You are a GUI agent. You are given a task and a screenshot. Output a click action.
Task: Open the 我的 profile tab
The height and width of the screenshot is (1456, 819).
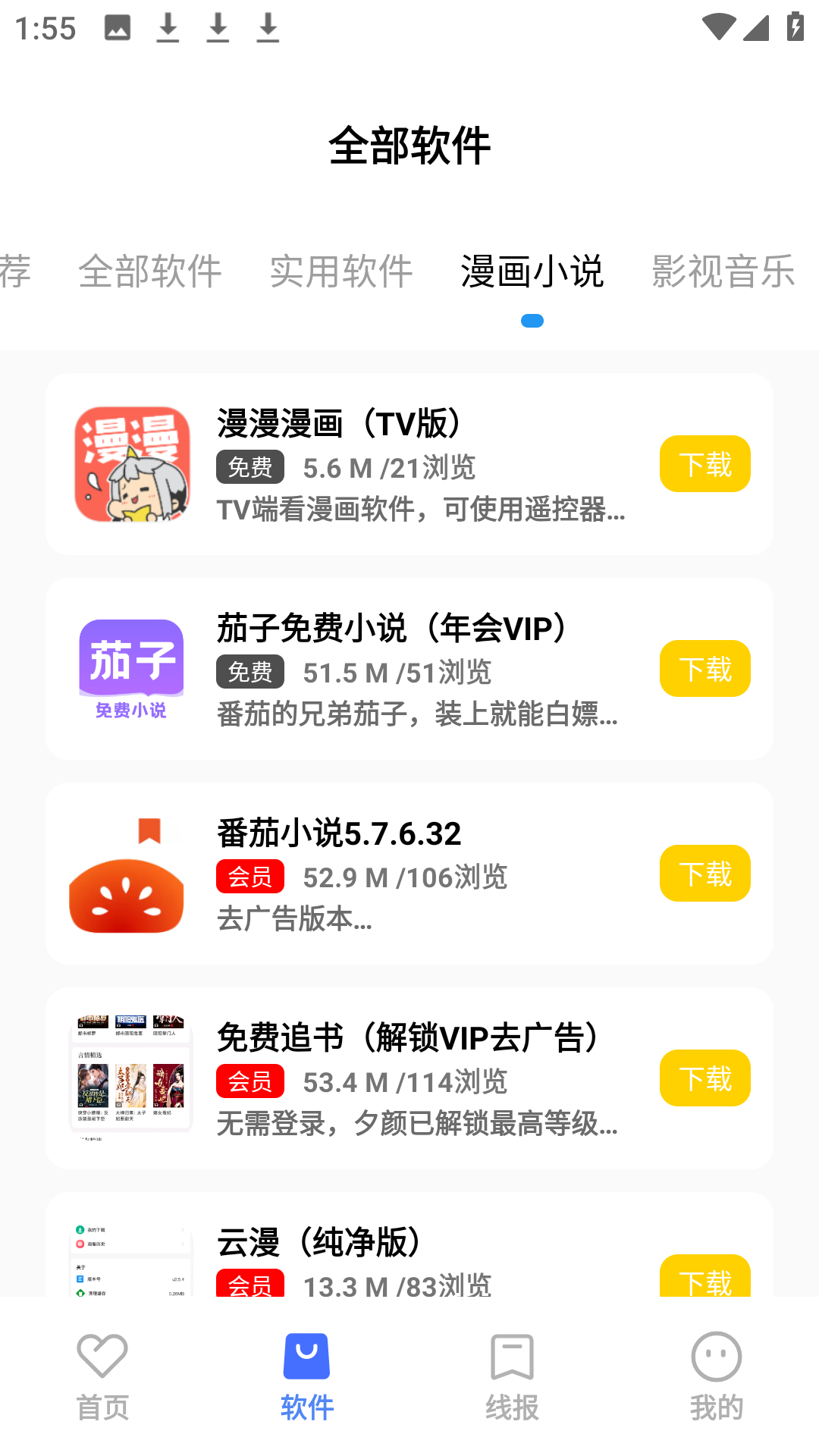click(717, 1376)
